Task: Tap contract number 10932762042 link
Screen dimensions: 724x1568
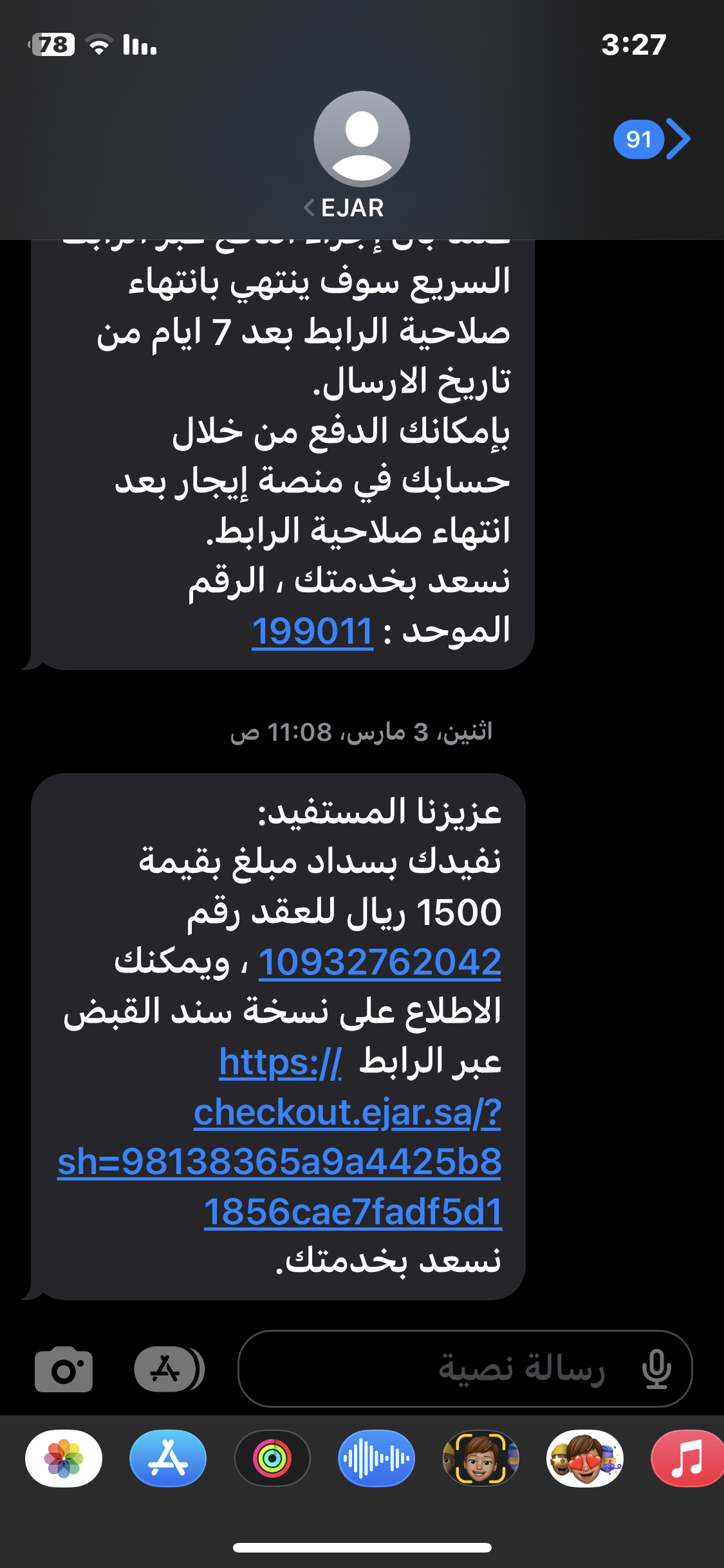Action: point(380,962)
